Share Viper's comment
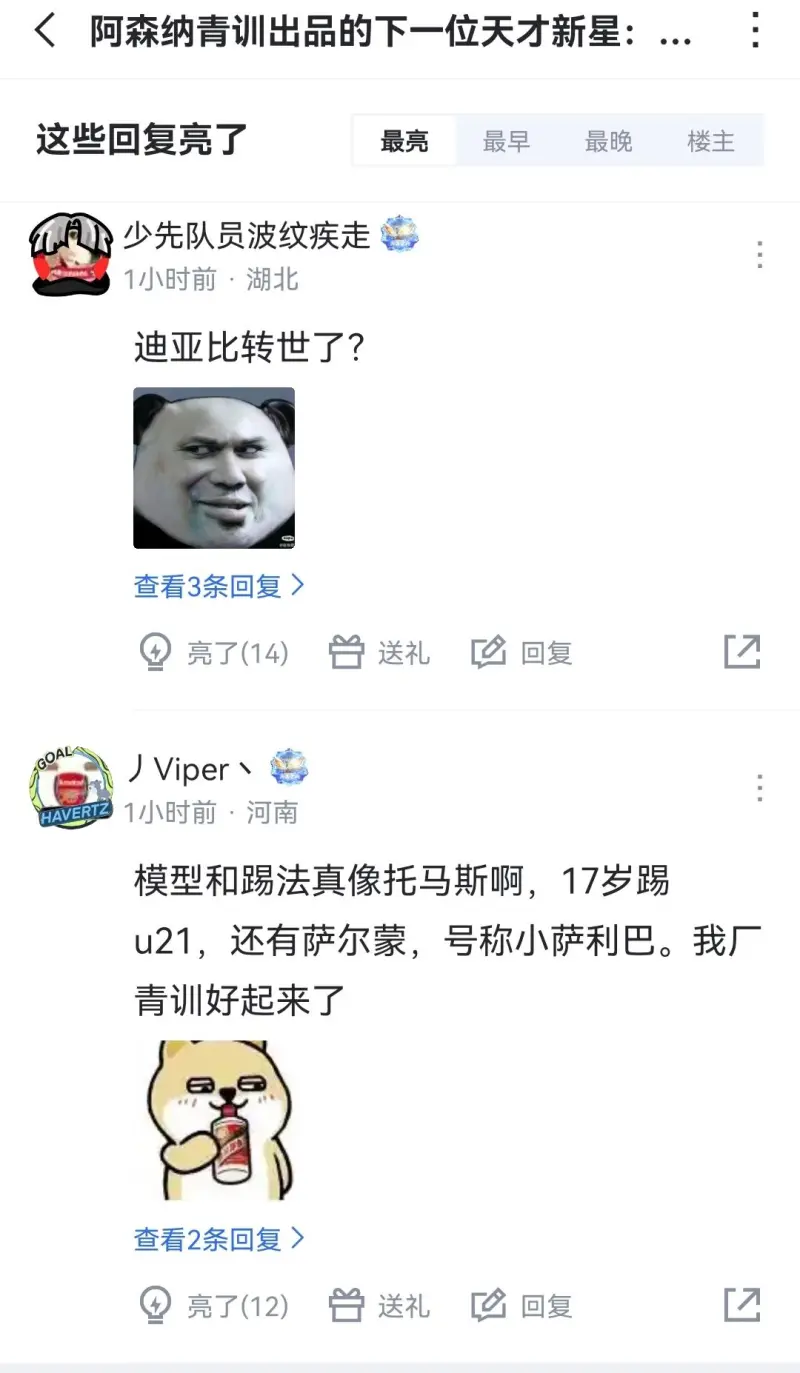Image resolution: width=800 pixels, height=1373 pixels. (742, 1304)
